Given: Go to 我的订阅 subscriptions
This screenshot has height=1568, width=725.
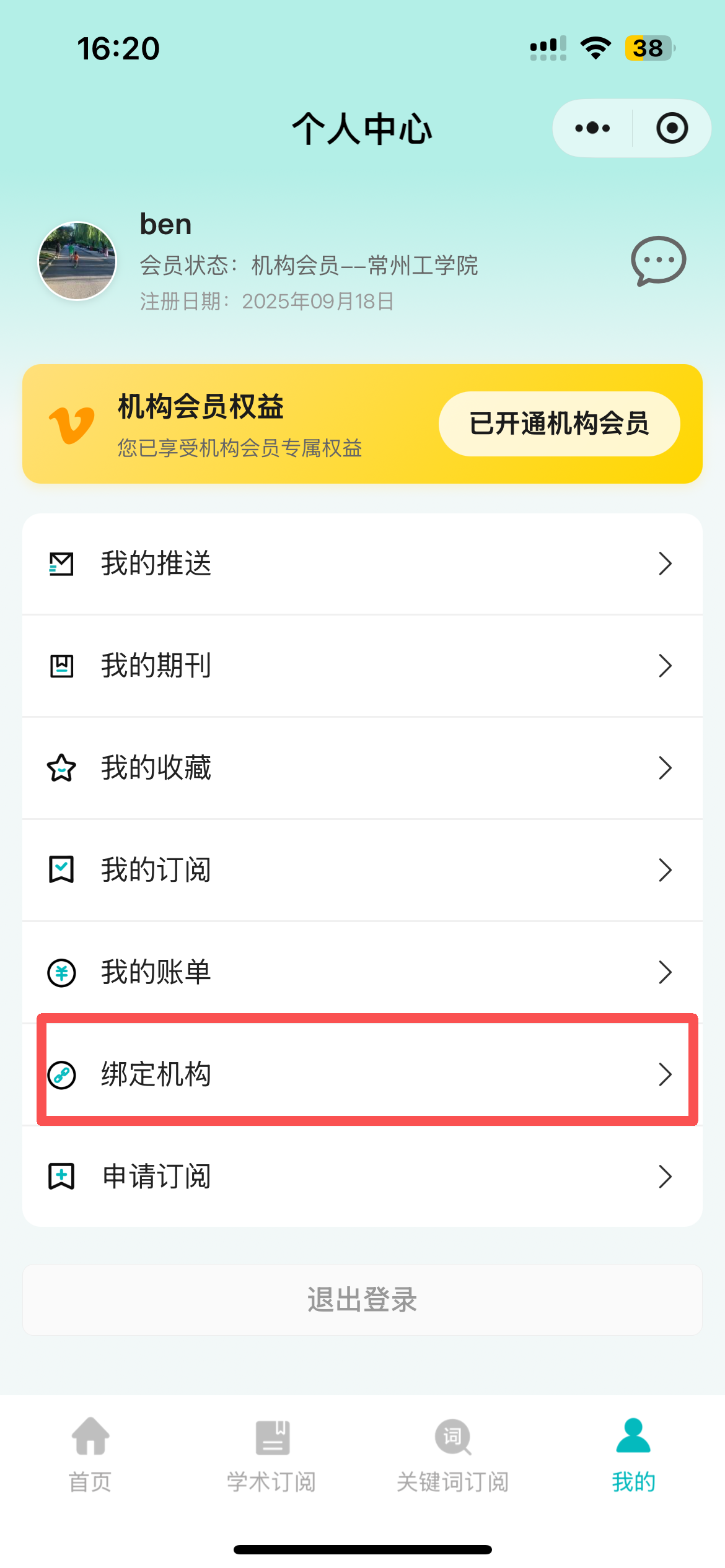Looking at the screenshot, I should pos(362,870).
